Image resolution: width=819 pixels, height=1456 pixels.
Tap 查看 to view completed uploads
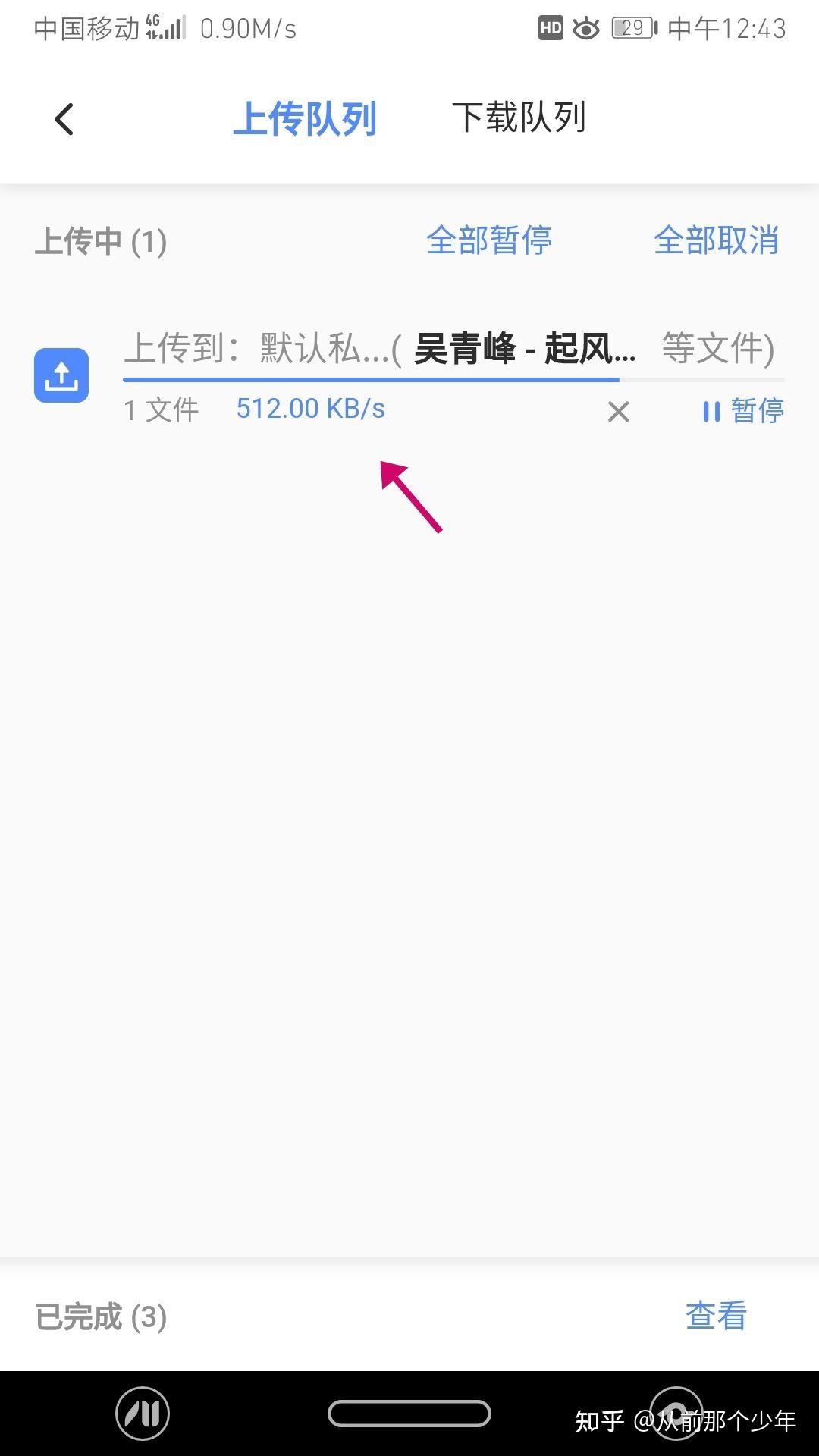(716, 1316)
